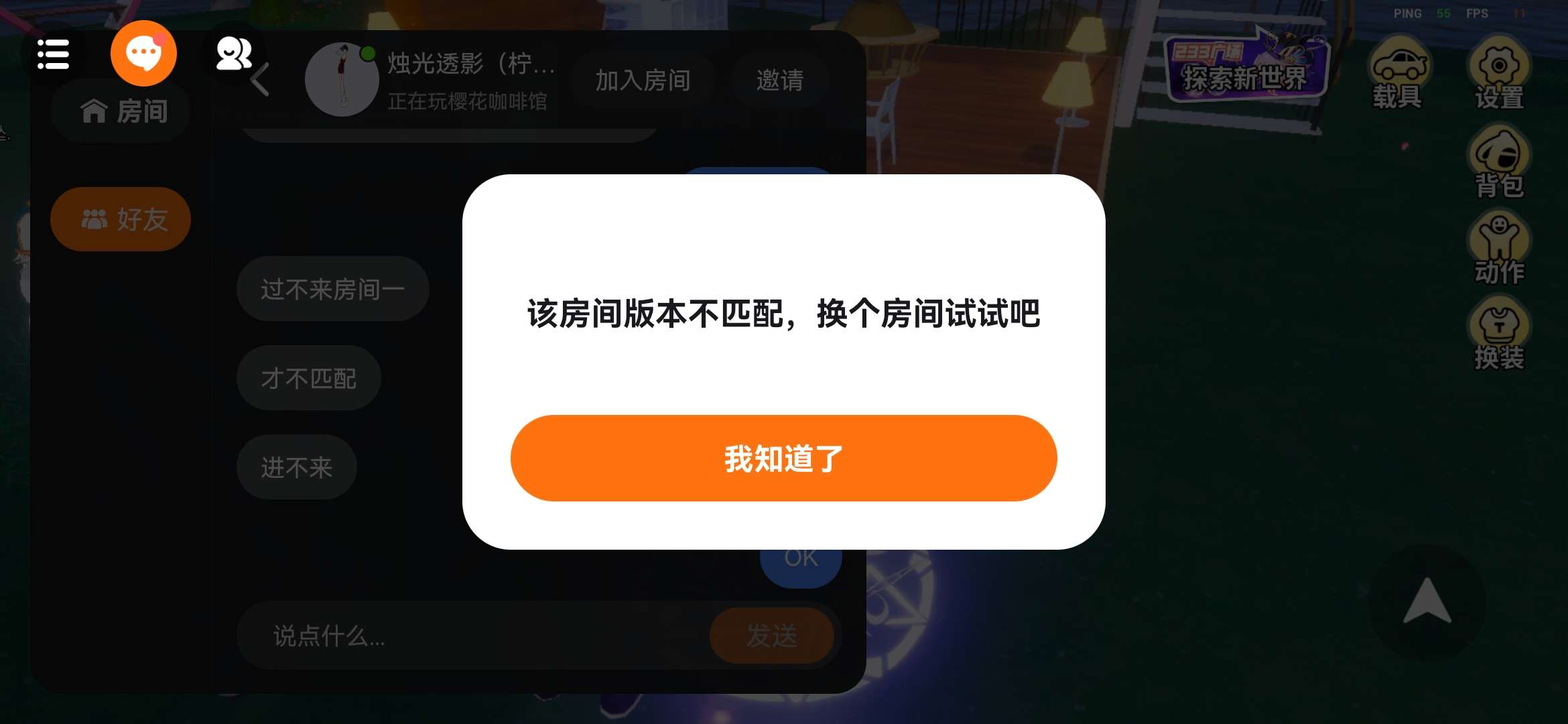Open the 背包 backpack

(x=1499, y=164)
